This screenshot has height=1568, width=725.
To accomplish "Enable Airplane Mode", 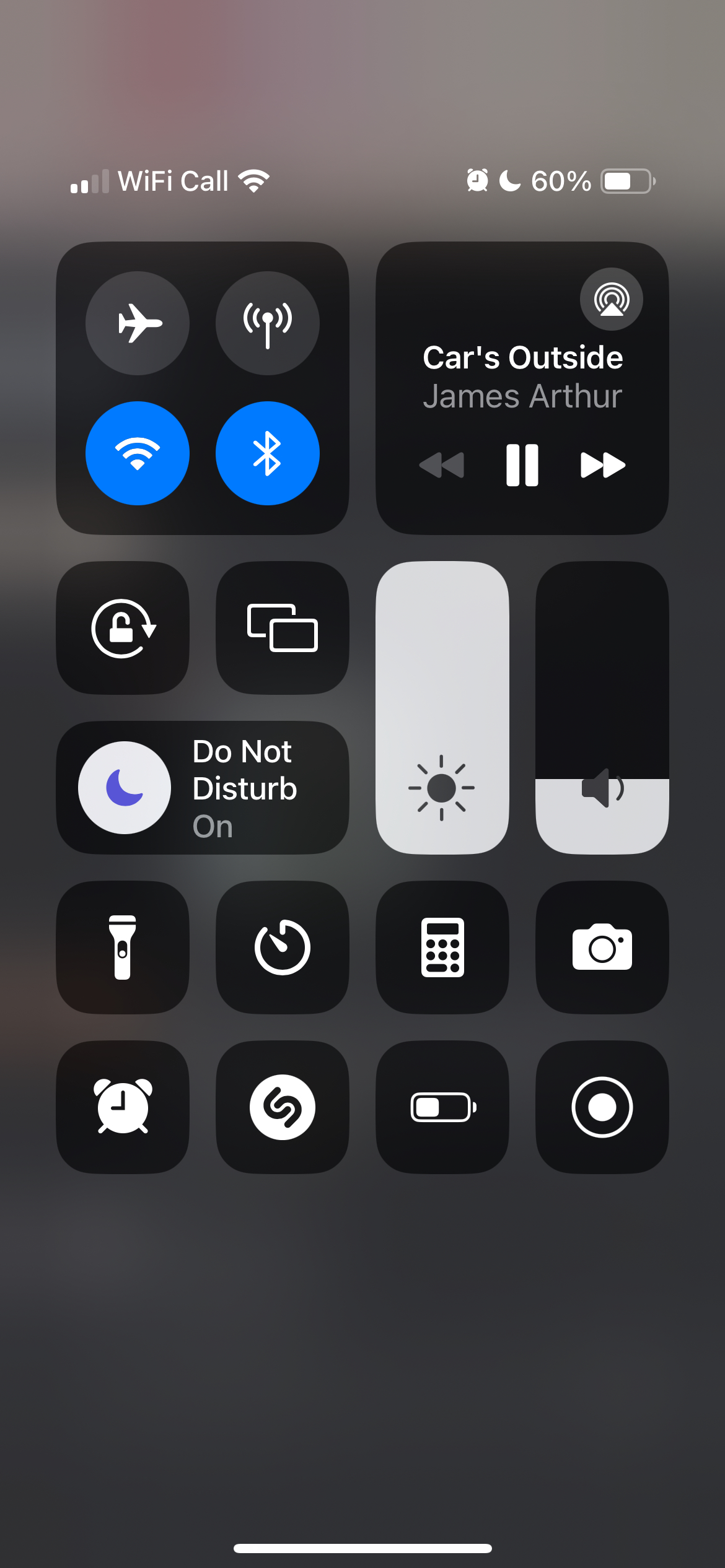I will pyautogui.click(x=138, y=323).
